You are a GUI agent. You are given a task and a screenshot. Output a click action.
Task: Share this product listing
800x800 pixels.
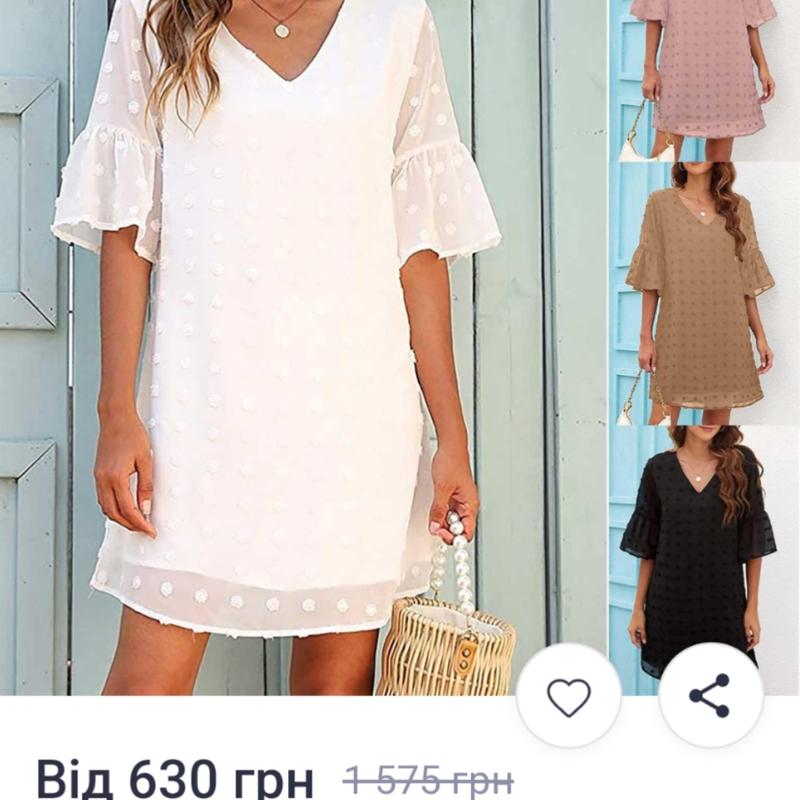click(x=710, y=696)
